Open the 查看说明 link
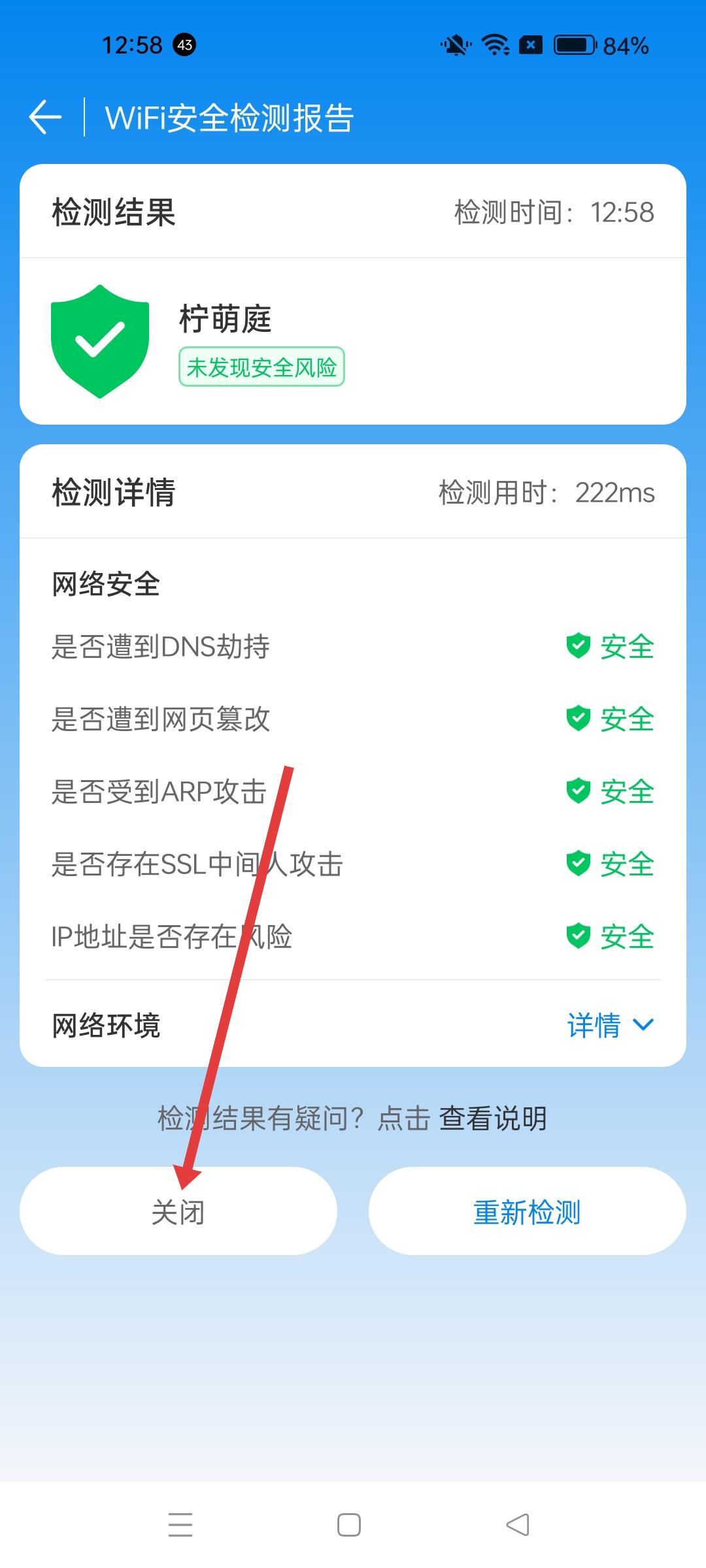The height and width of the screenshot is (1568, 706). point(492,1119)
